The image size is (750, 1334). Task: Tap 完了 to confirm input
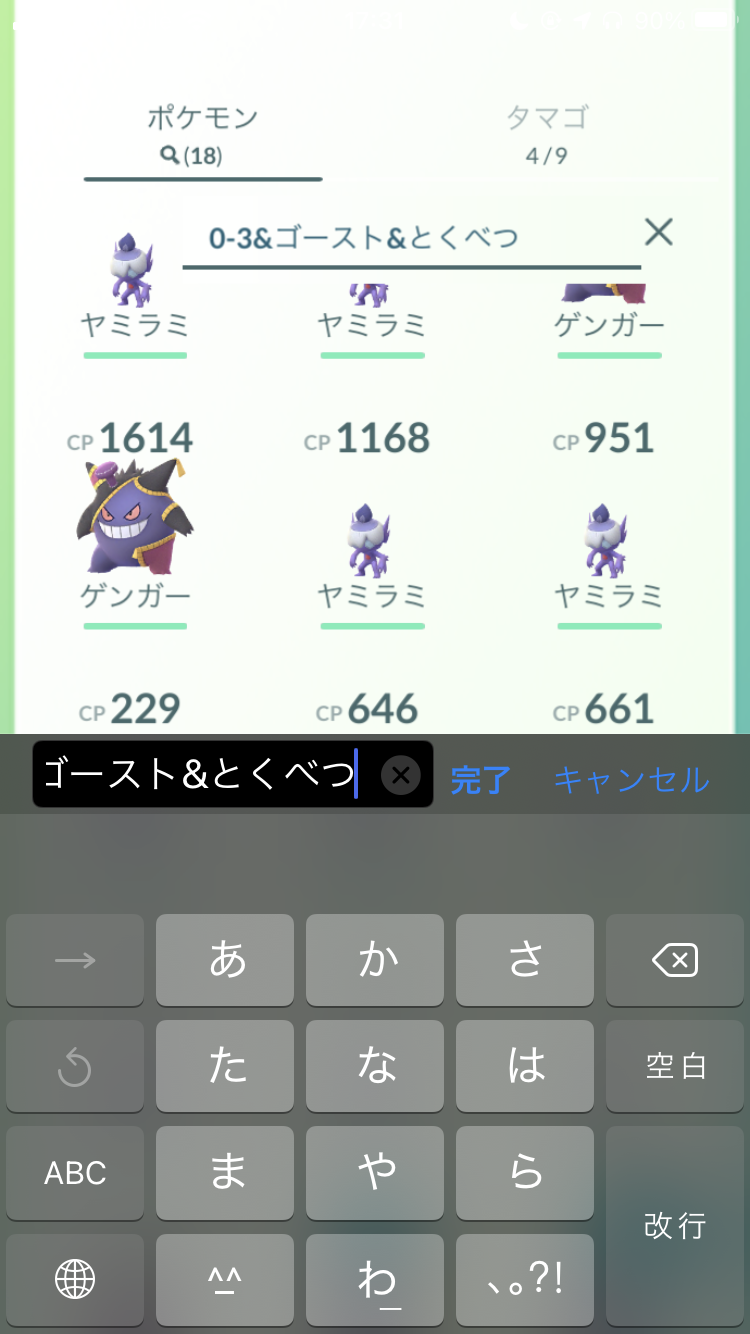(x=480, y=780)
